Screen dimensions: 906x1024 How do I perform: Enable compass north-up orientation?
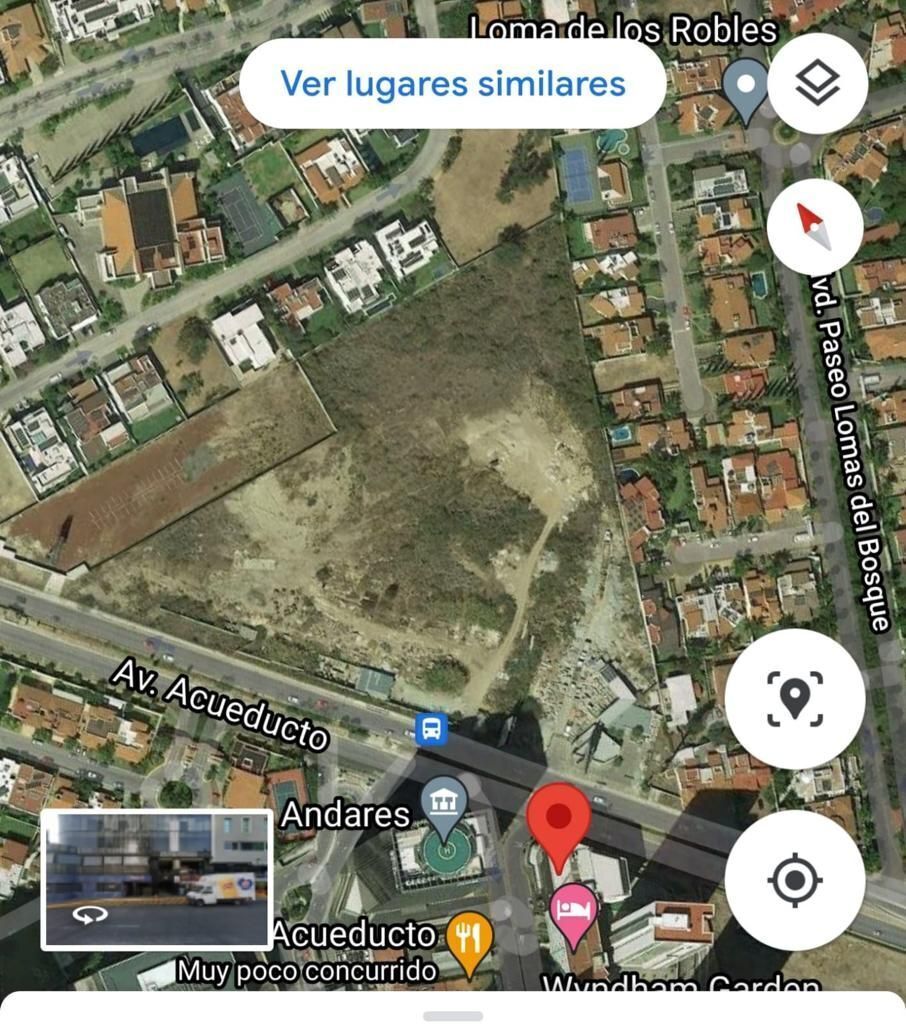[x=813, y=227]
